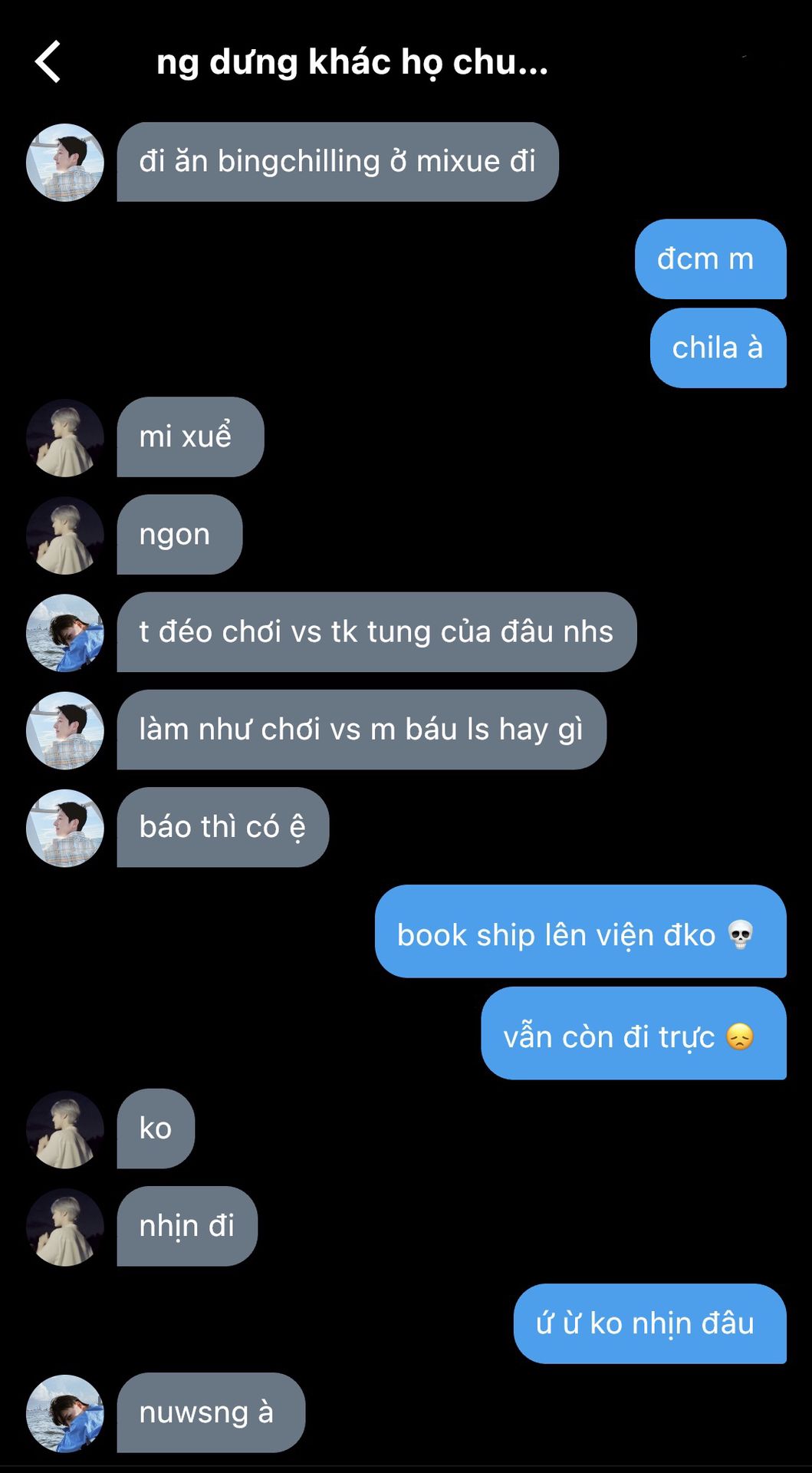View profile of avatar next to "nuwsng à"
This screenshot has width=812, height=1473.
[65, 1413]
